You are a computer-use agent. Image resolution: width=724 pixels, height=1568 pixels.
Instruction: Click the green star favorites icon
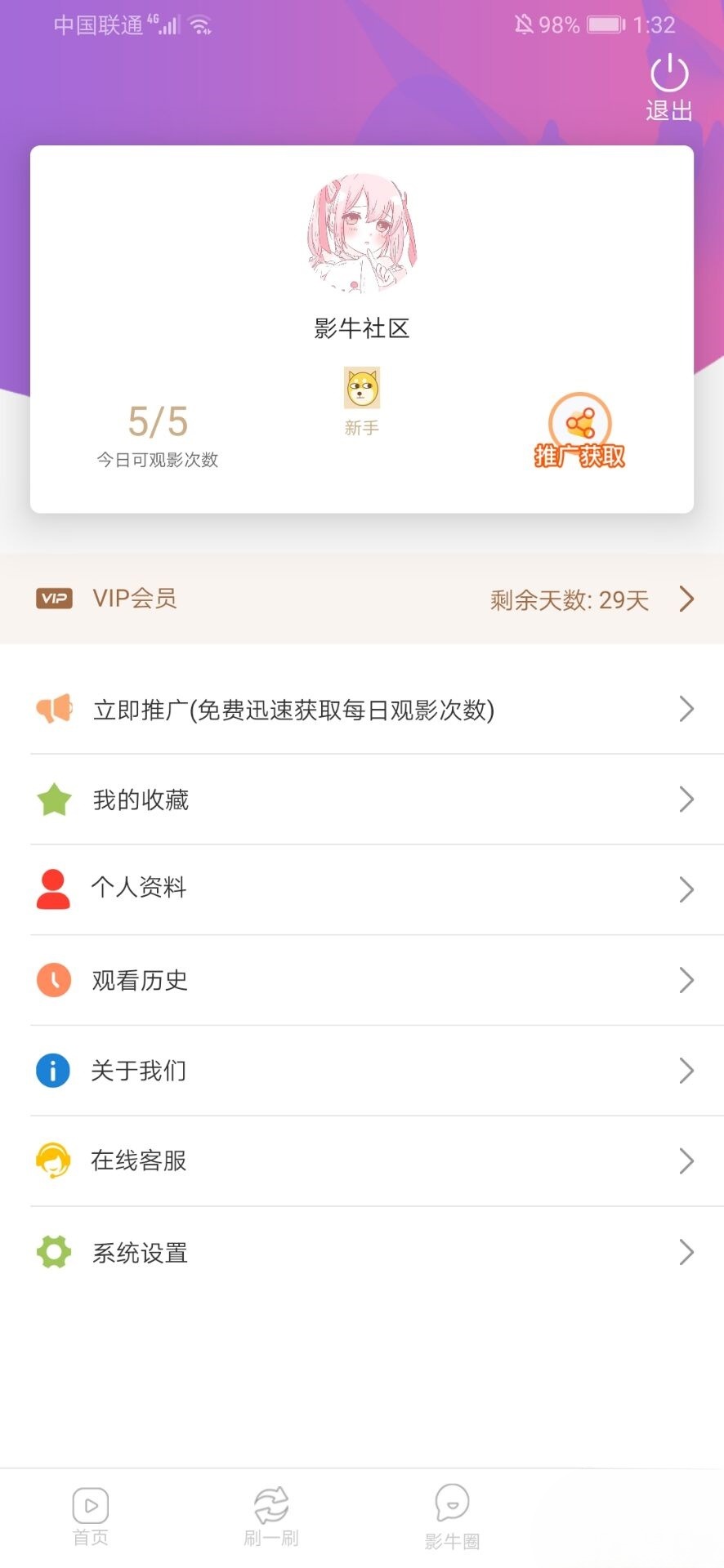click(52, 800)
